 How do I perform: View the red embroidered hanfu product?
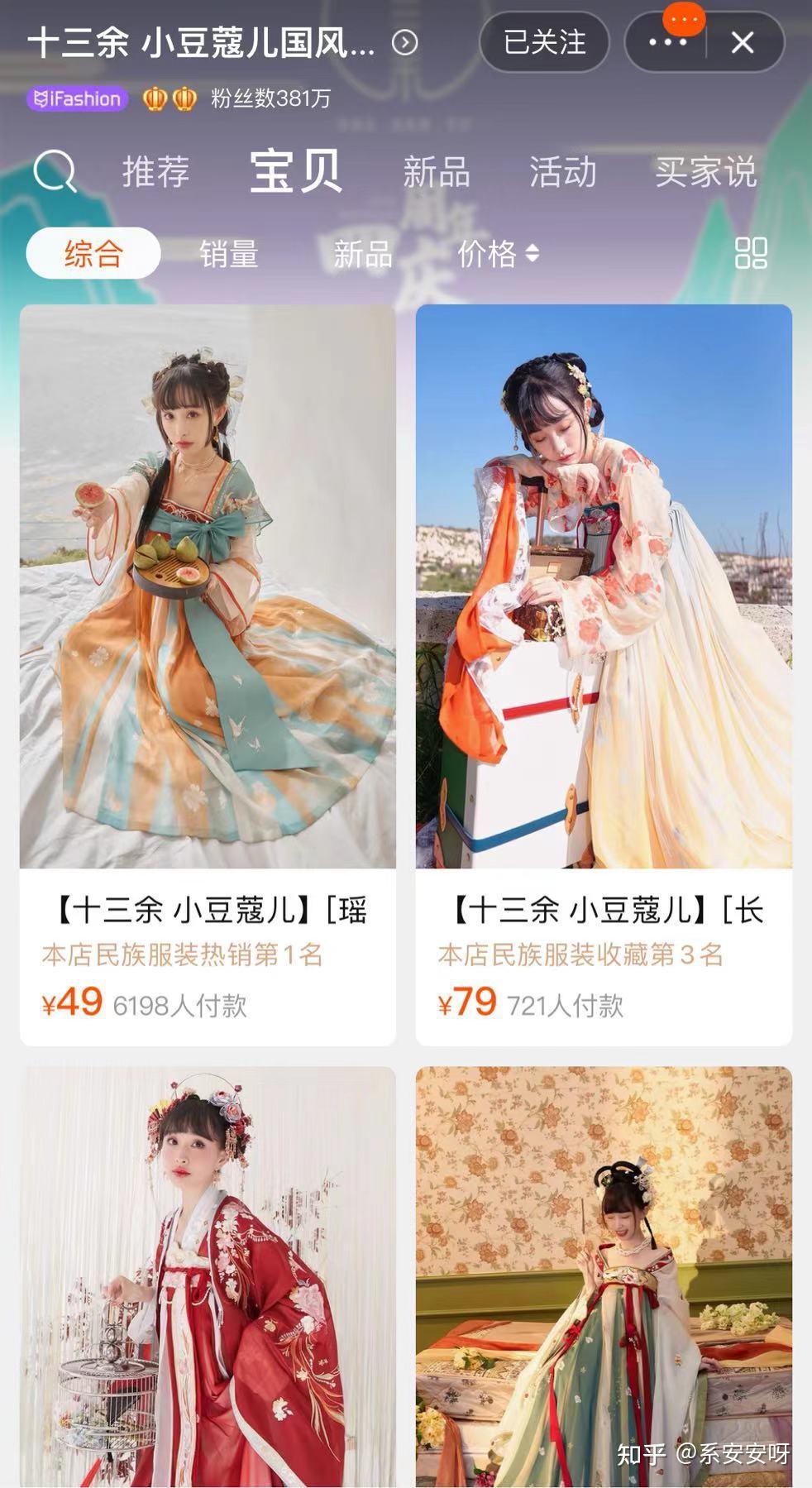click(x=208, y=1275)
